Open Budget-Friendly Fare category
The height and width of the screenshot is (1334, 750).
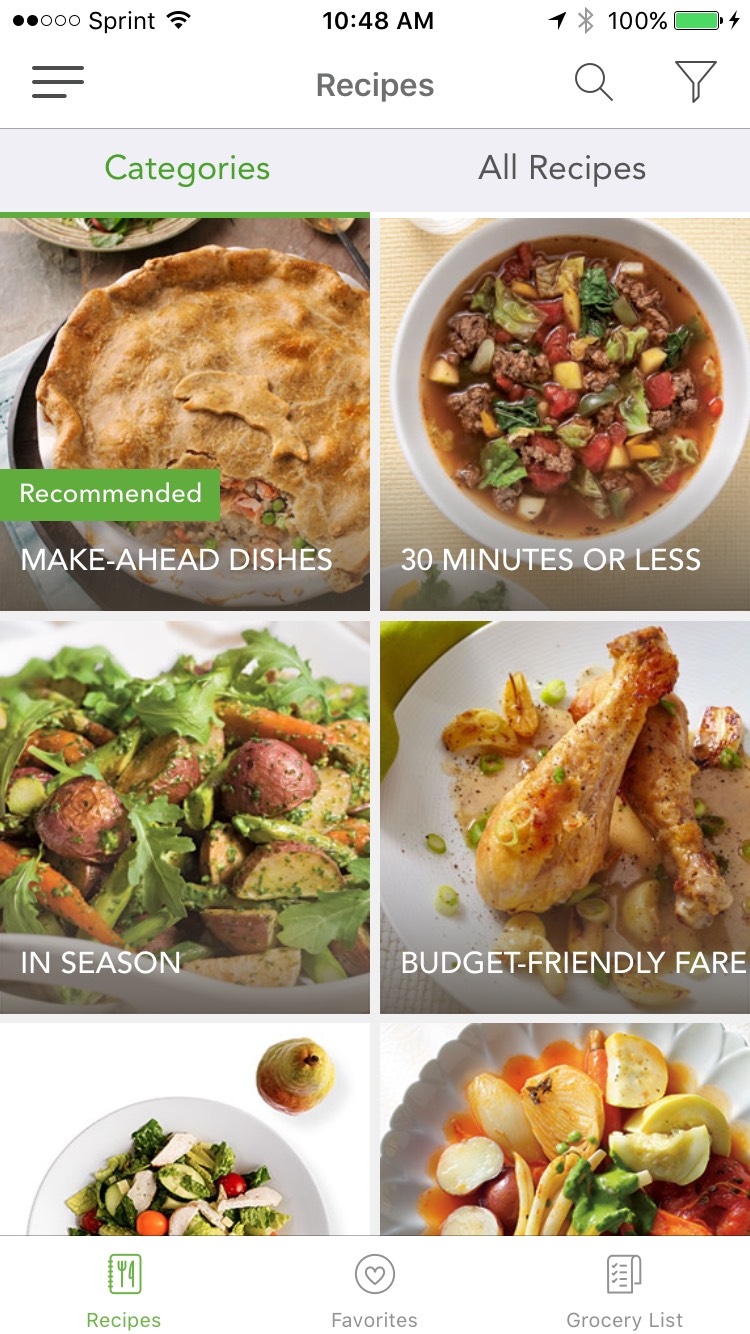(565, 817)
